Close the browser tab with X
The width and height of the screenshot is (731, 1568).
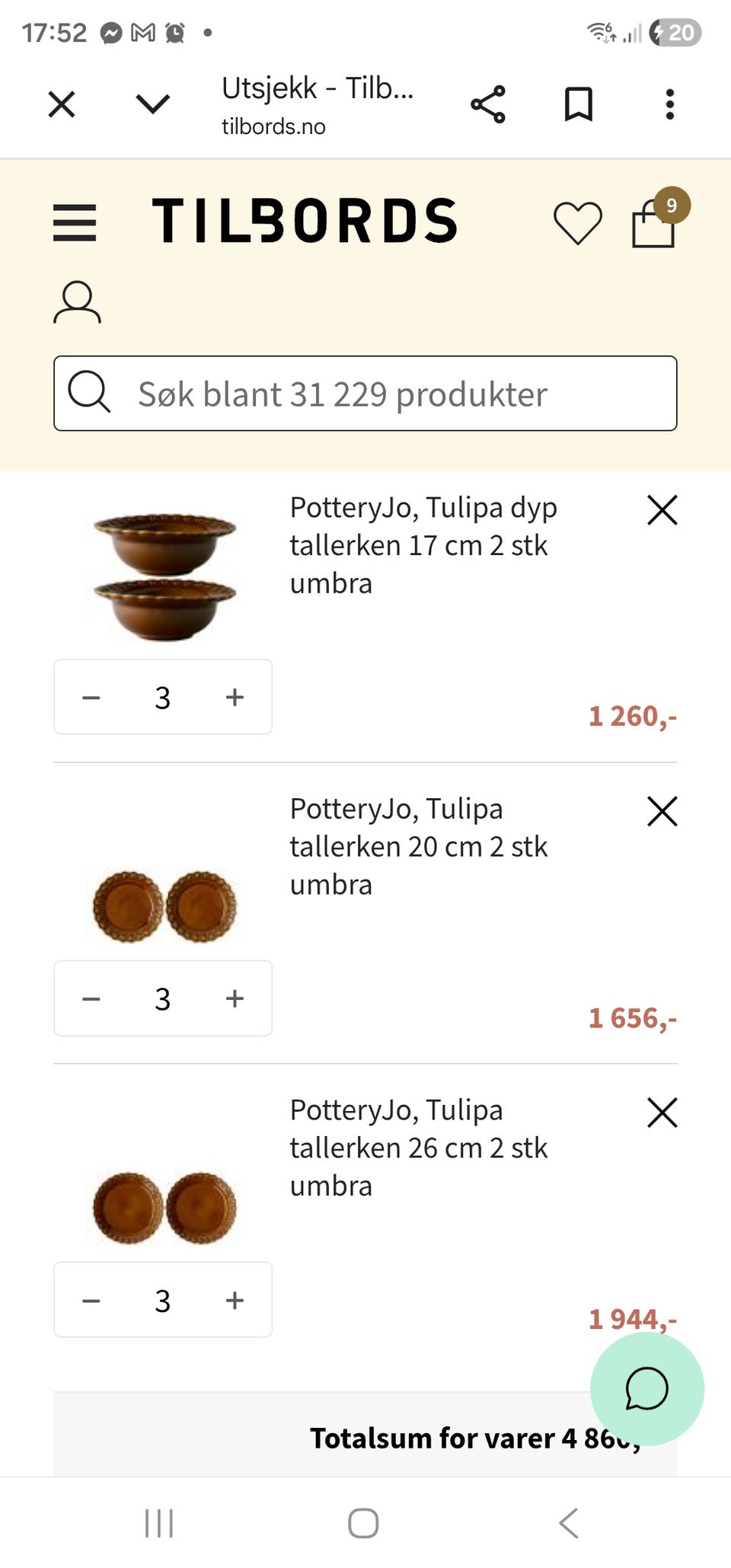click(62, 104)
